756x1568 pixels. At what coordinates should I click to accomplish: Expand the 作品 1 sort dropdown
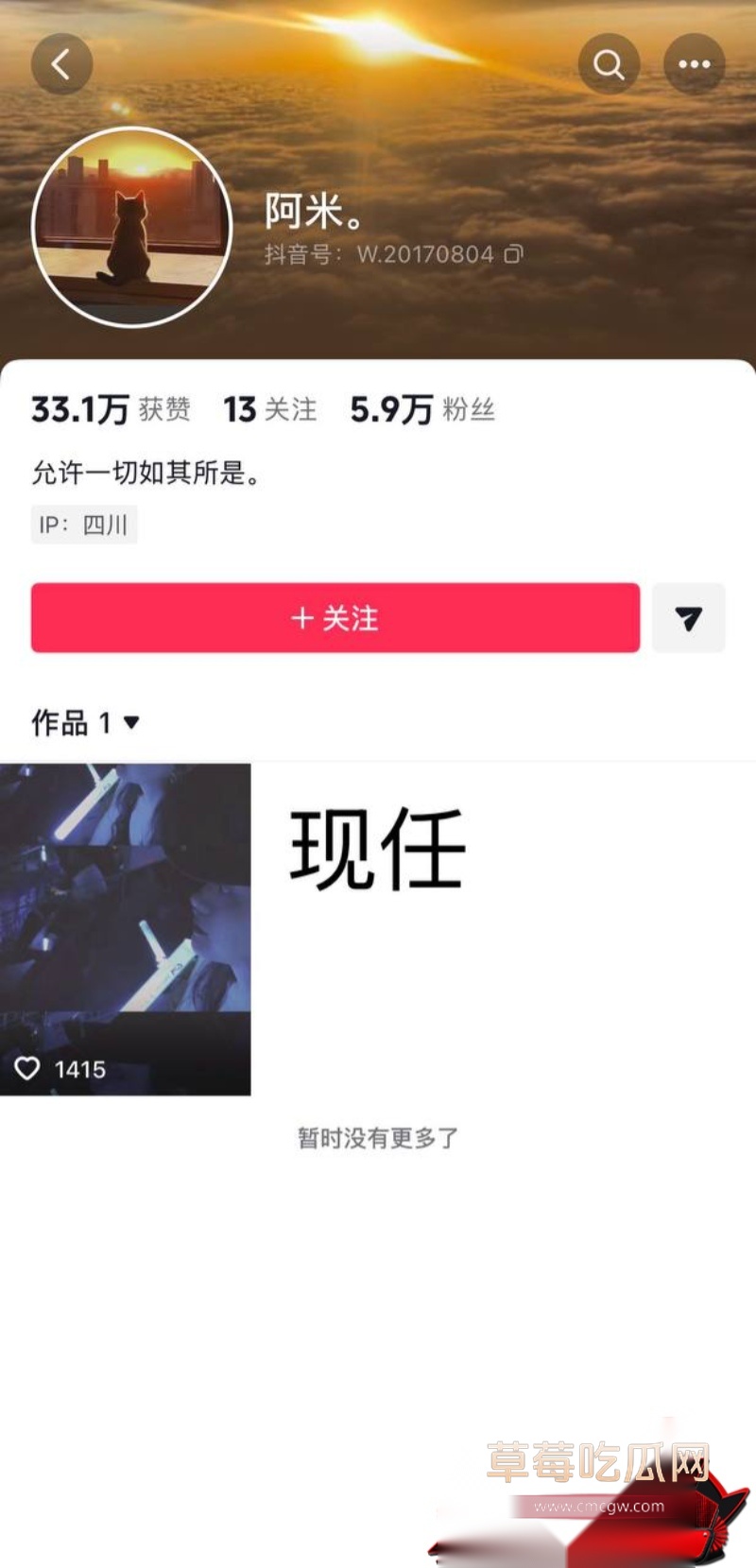pos(86,723)
